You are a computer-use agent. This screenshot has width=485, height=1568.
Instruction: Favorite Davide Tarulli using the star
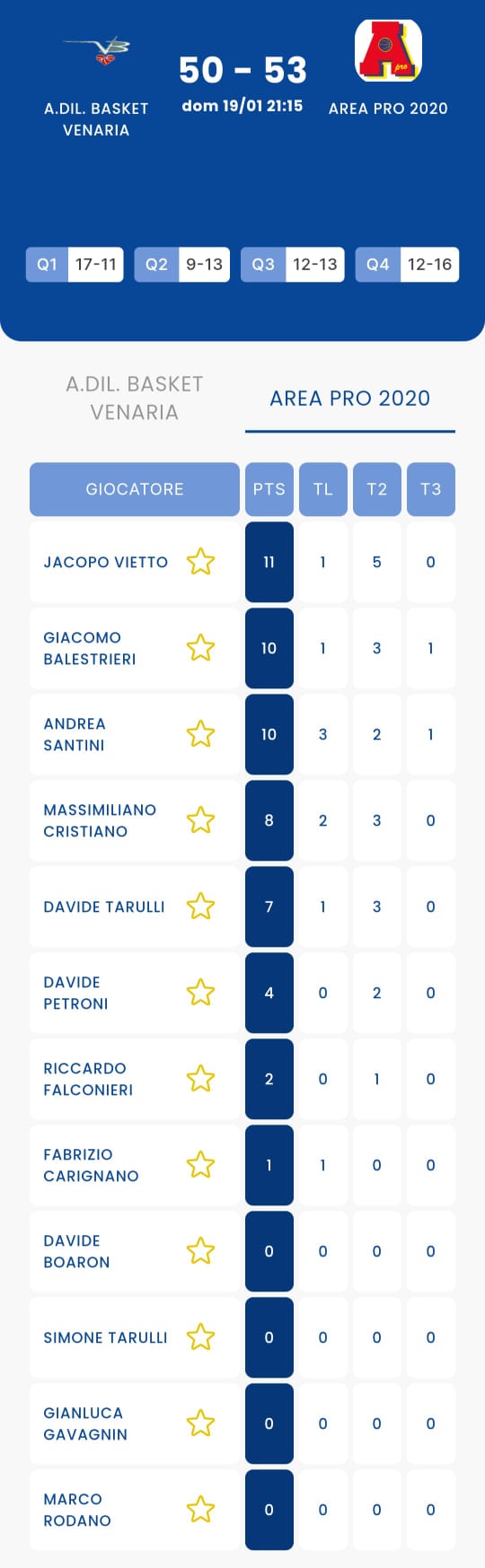200,907
